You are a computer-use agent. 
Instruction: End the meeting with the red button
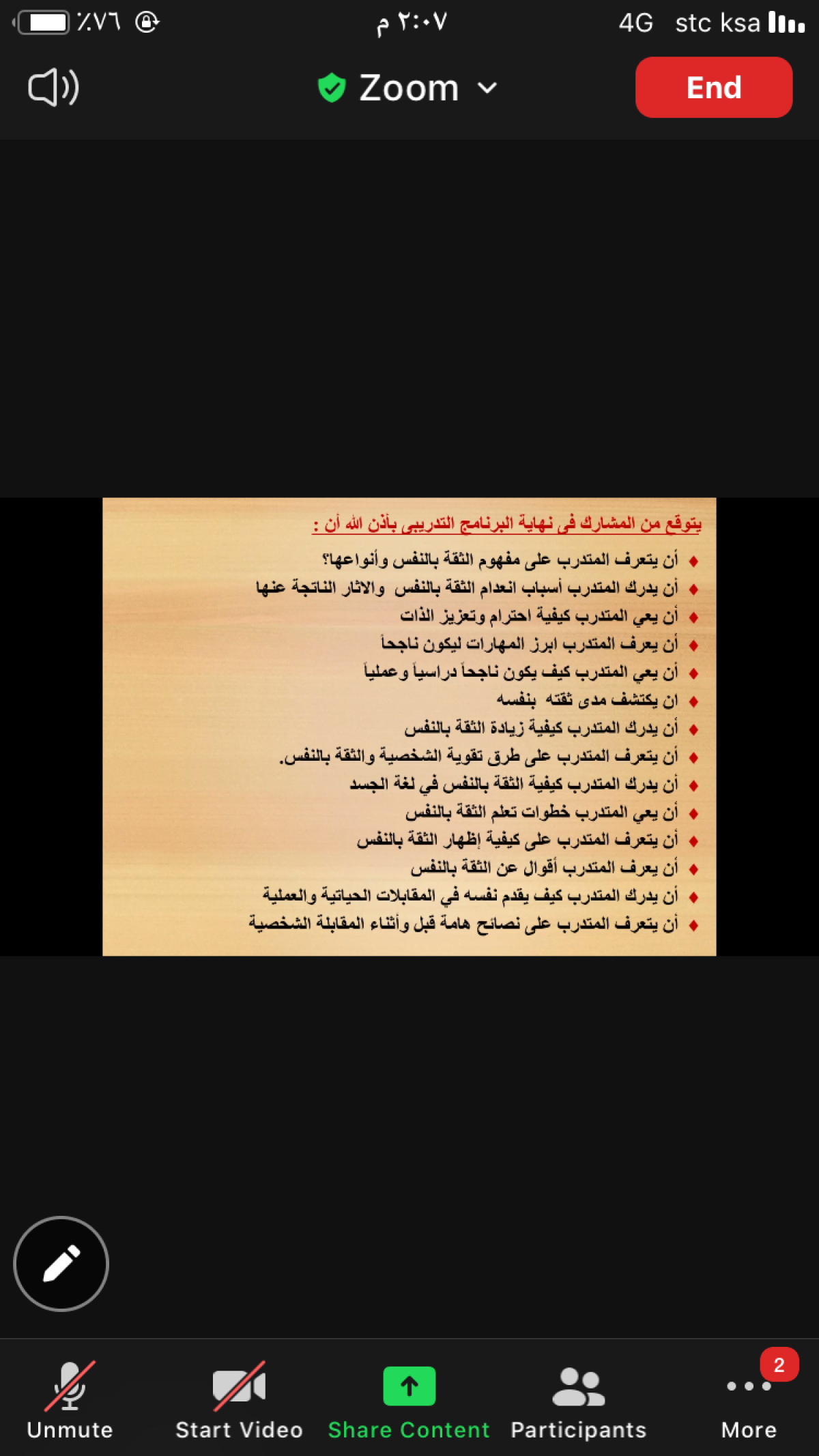[x=713, y=87]
